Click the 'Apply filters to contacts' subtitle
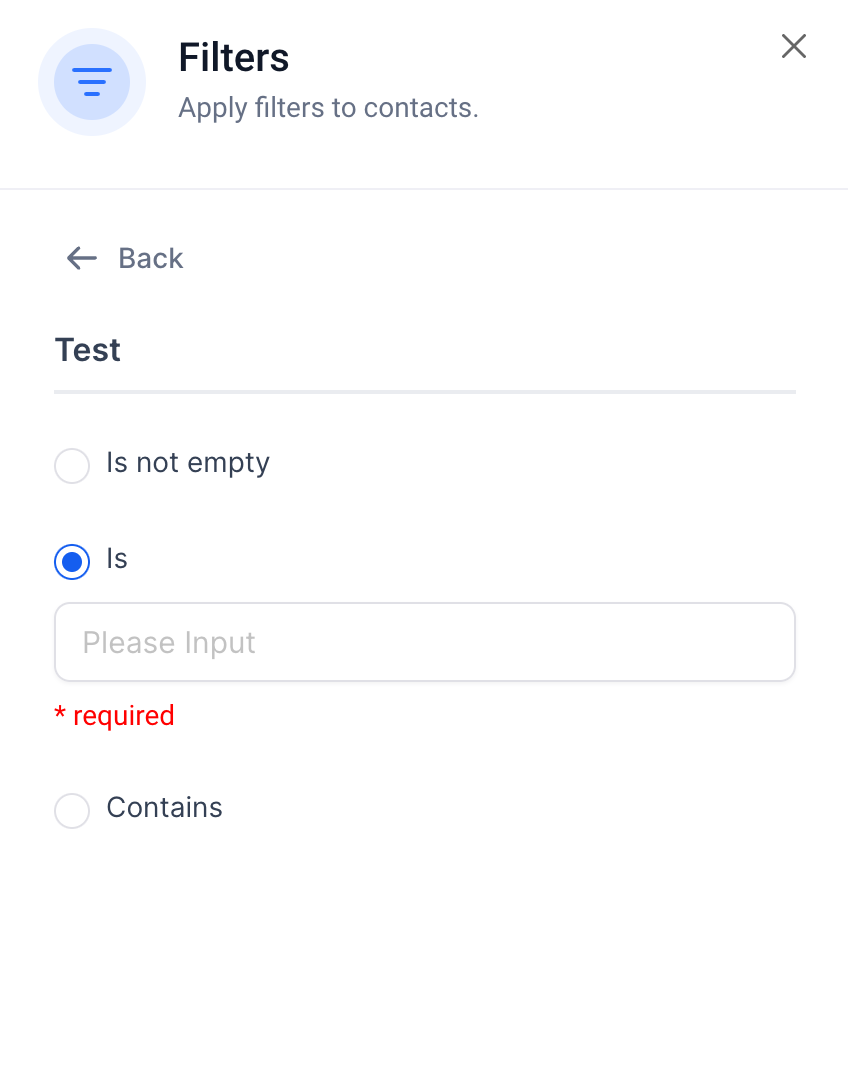This screenshot has height=1066, width=848. (328, 107)
